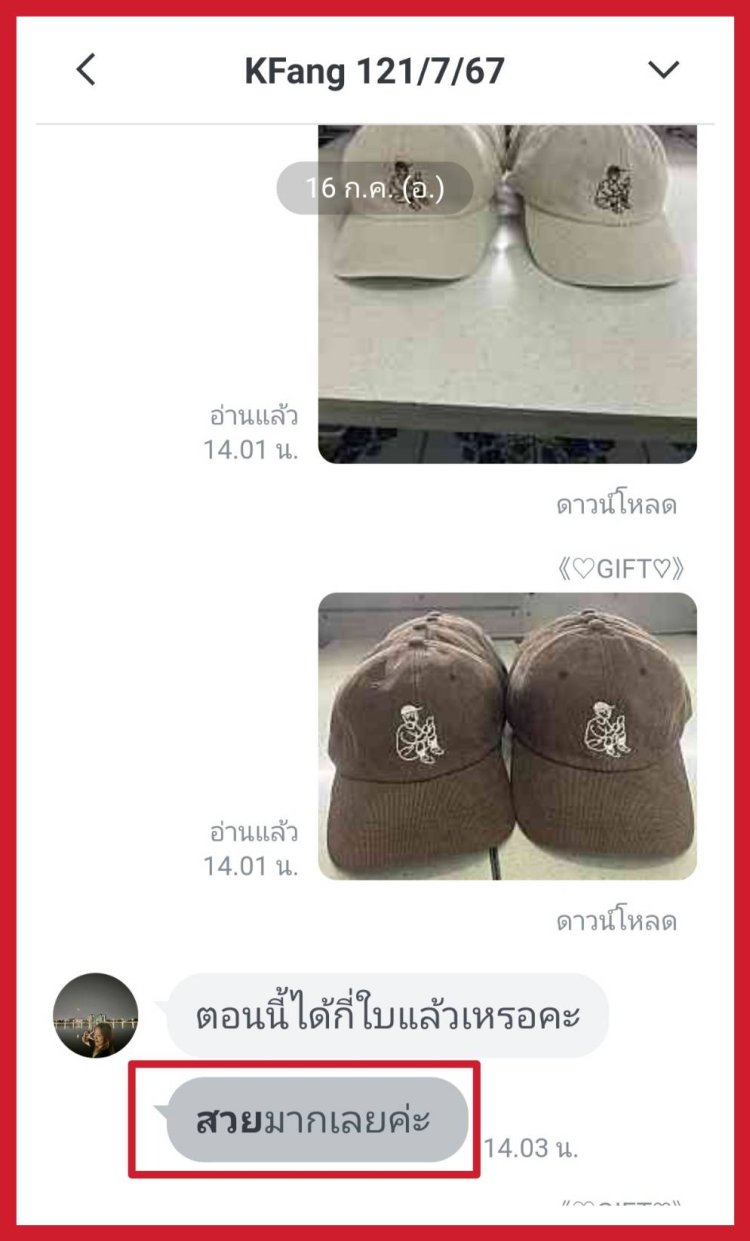The height and width of the screenshot is (1241, 750).
Task: Go back from the KFang chat
Action: point(87,70)
